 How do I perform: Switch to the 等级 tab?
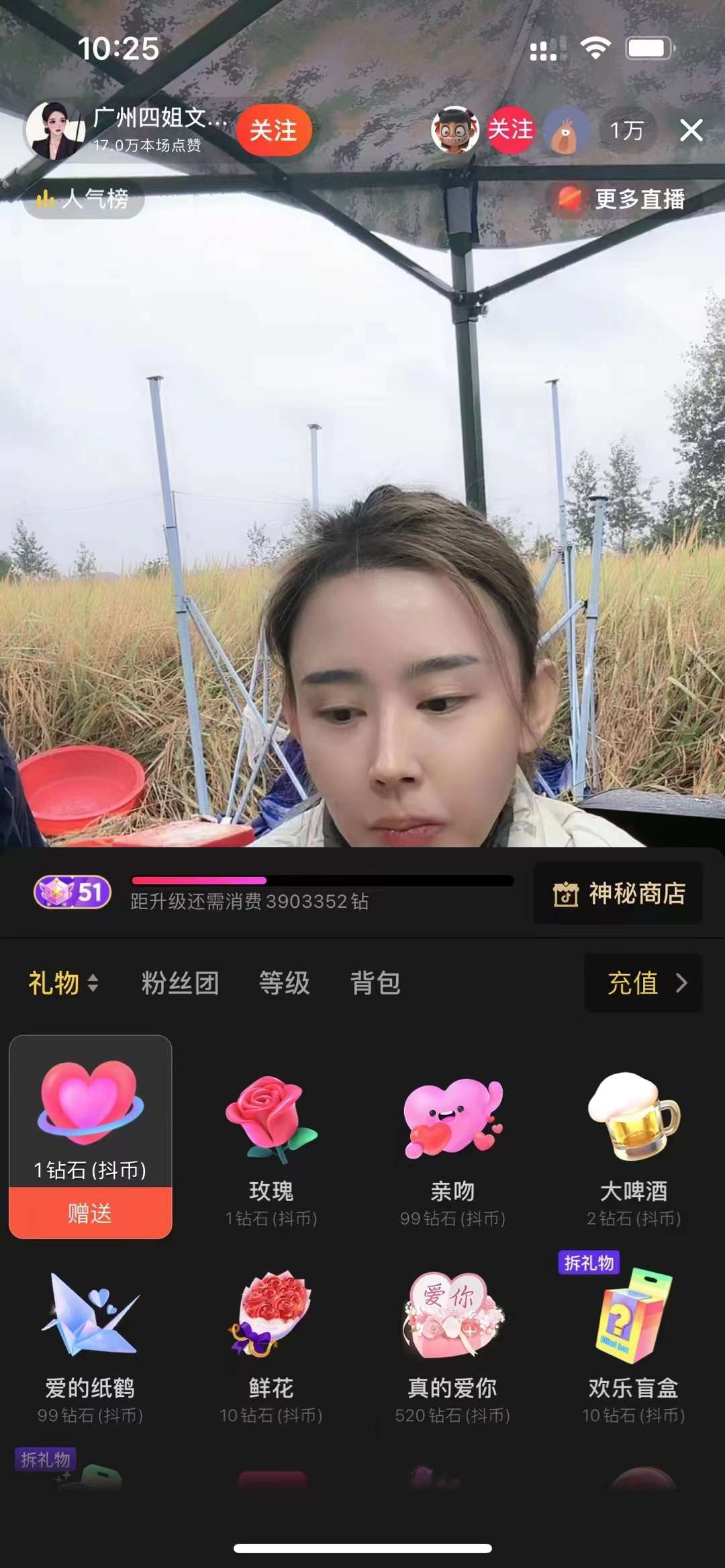tap(284, 983)
